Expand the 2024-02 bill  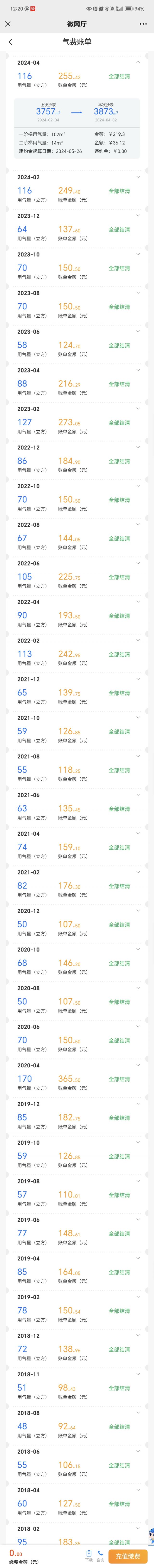click(x=138, y=177)
